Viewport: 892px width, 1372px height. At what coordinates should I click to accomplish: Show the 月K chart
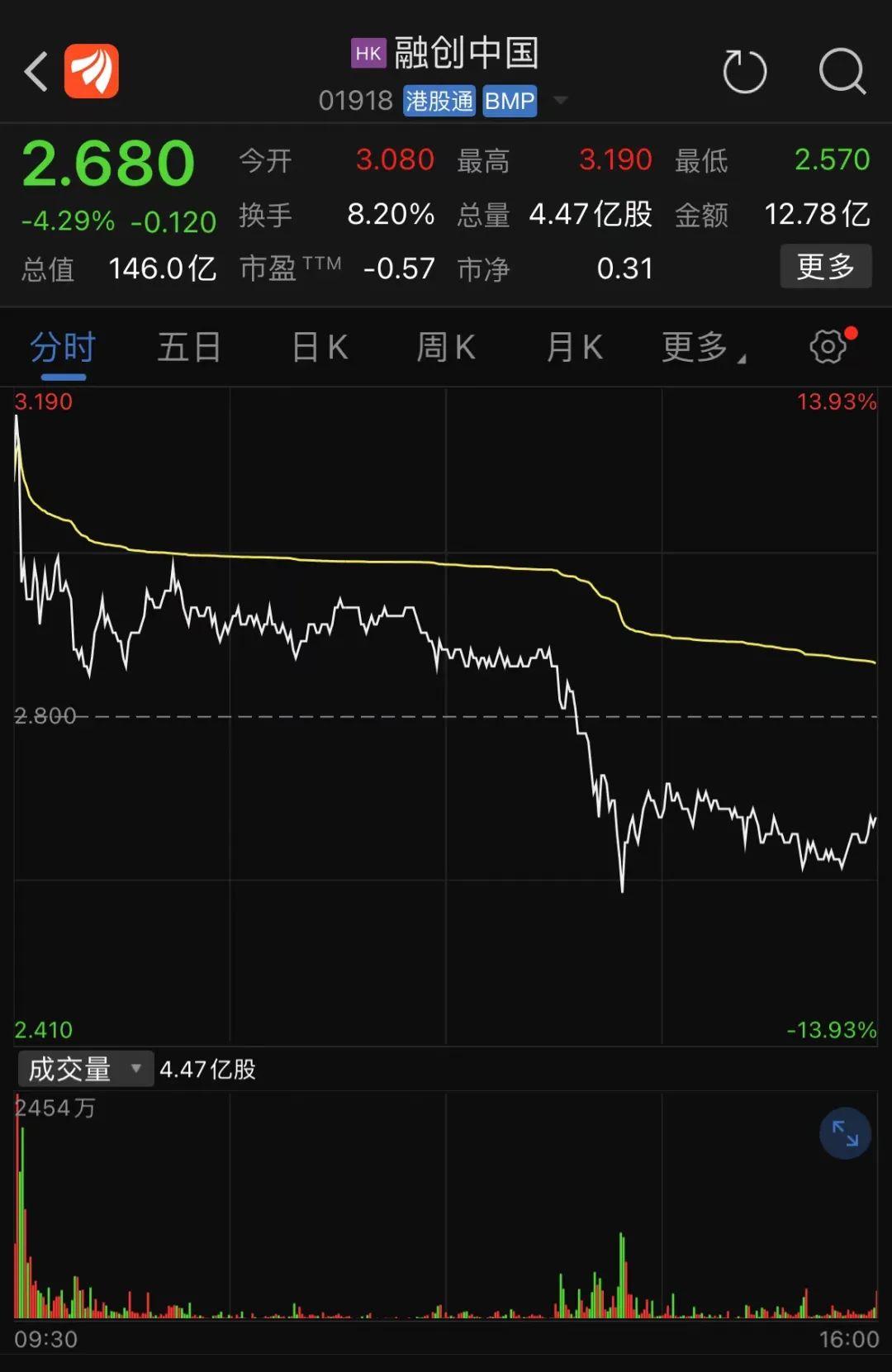tap(574, 348)
